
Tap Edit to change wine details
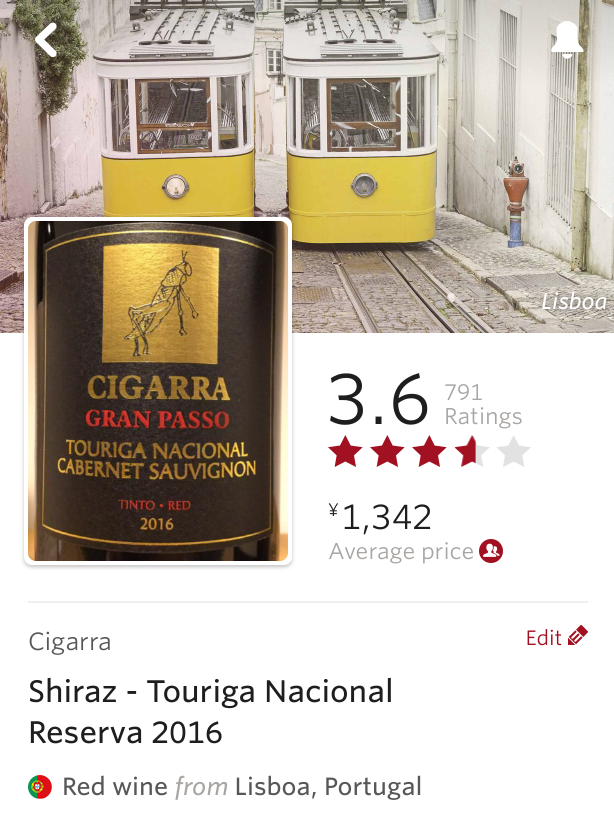coord(556,637)
